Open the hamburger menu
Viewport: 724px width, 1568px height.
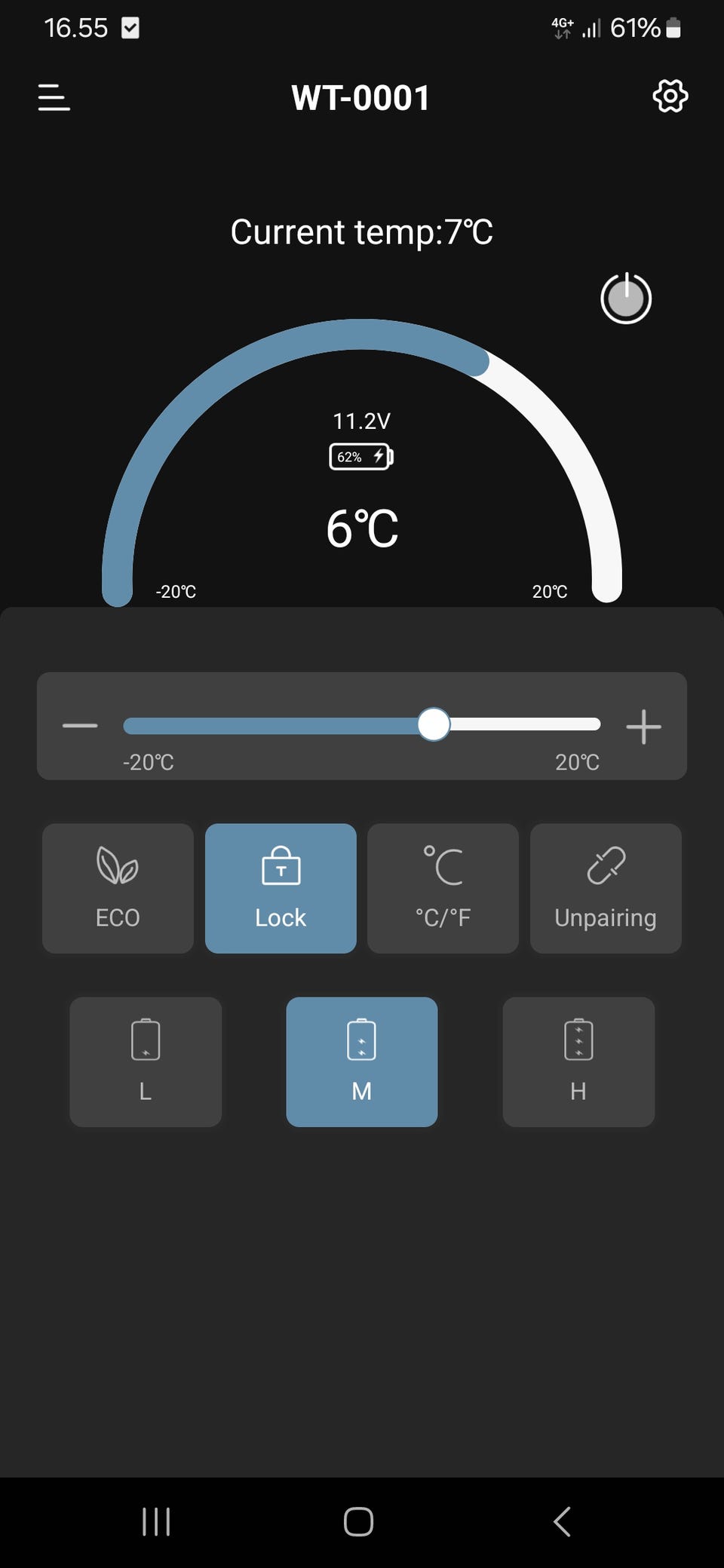coord(54,97)
